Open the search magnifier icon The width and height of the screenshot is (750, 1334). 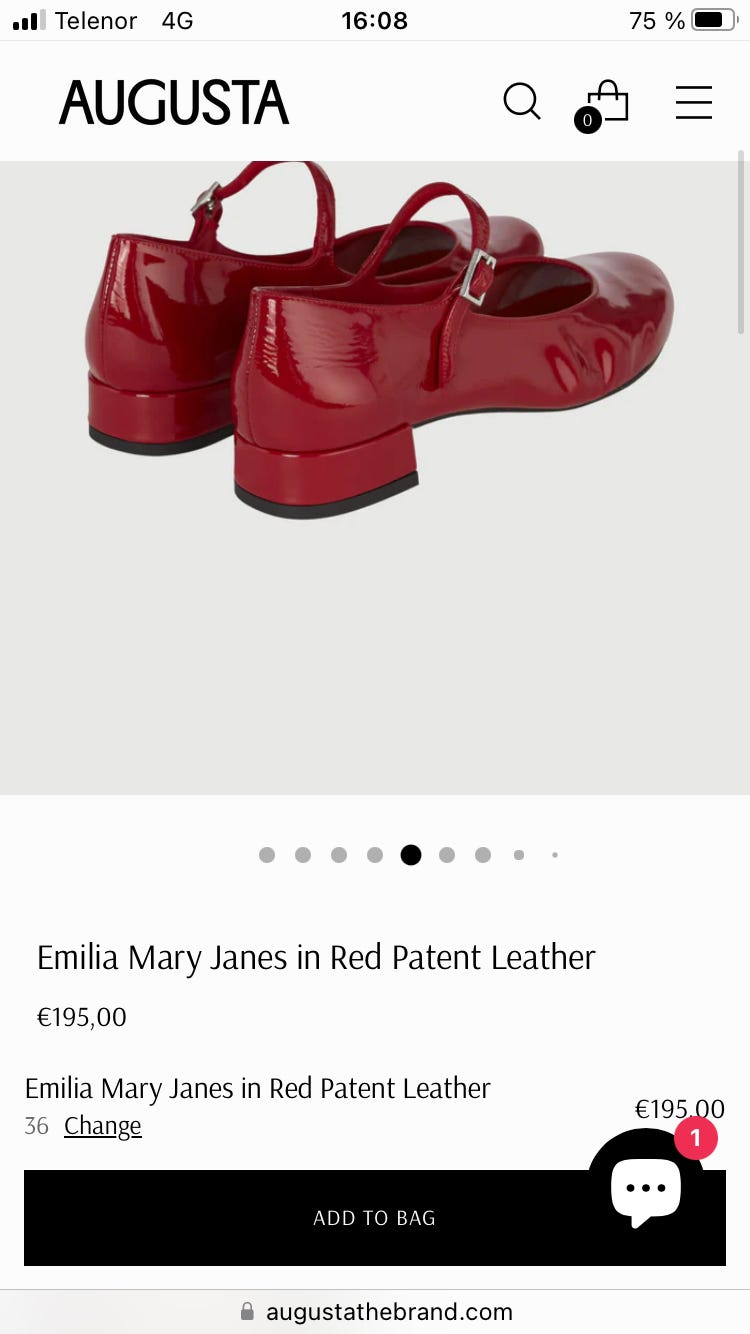(x=521, y=101)
